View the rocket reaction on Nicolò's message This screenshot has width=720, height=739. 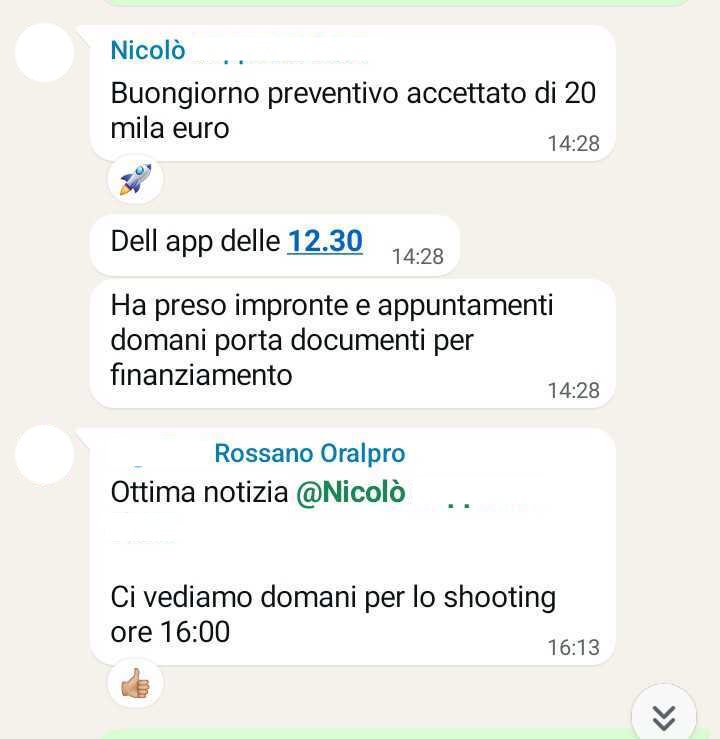pyautogui.click(x=135, y=180)
